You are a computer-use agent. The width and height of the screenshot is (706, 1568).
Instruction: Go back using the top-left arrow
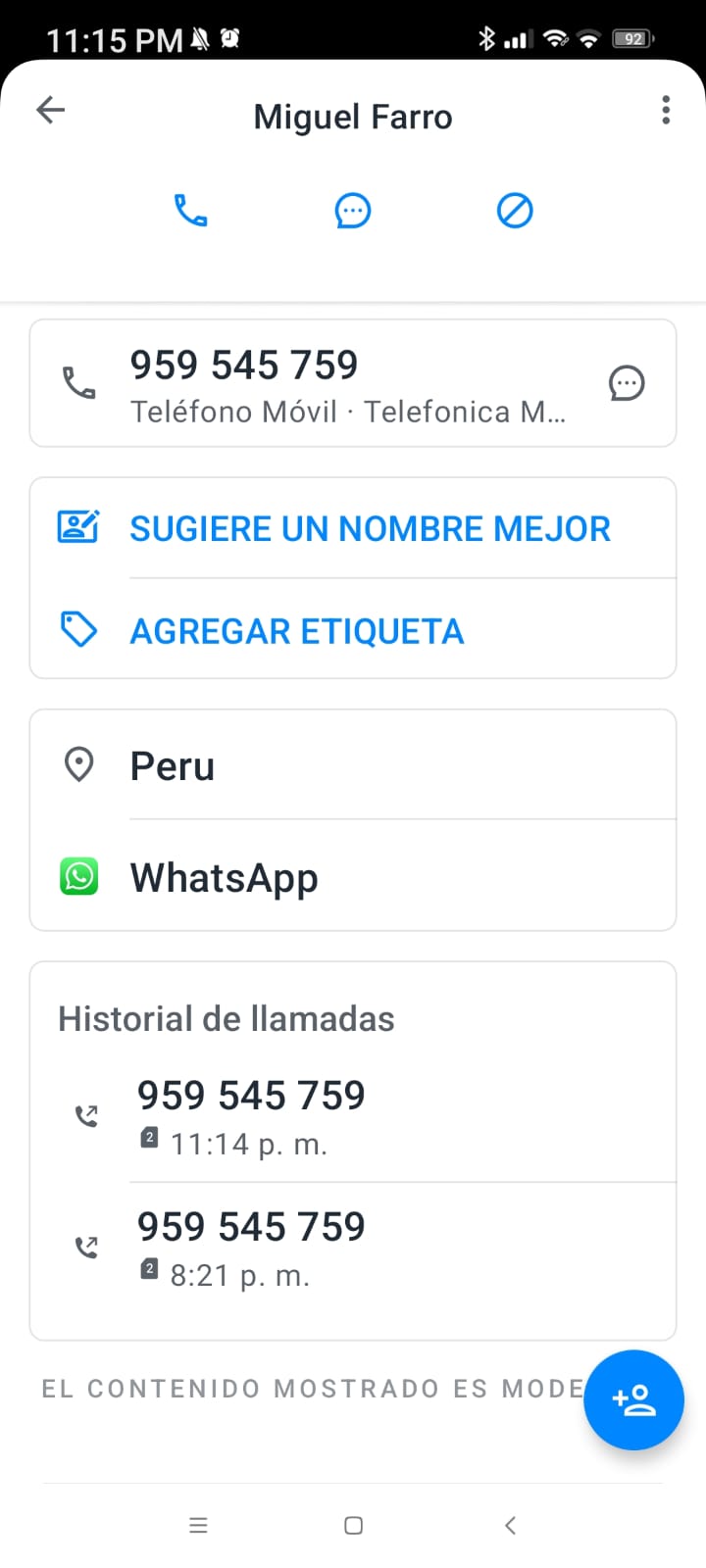[x=50, y=110]
